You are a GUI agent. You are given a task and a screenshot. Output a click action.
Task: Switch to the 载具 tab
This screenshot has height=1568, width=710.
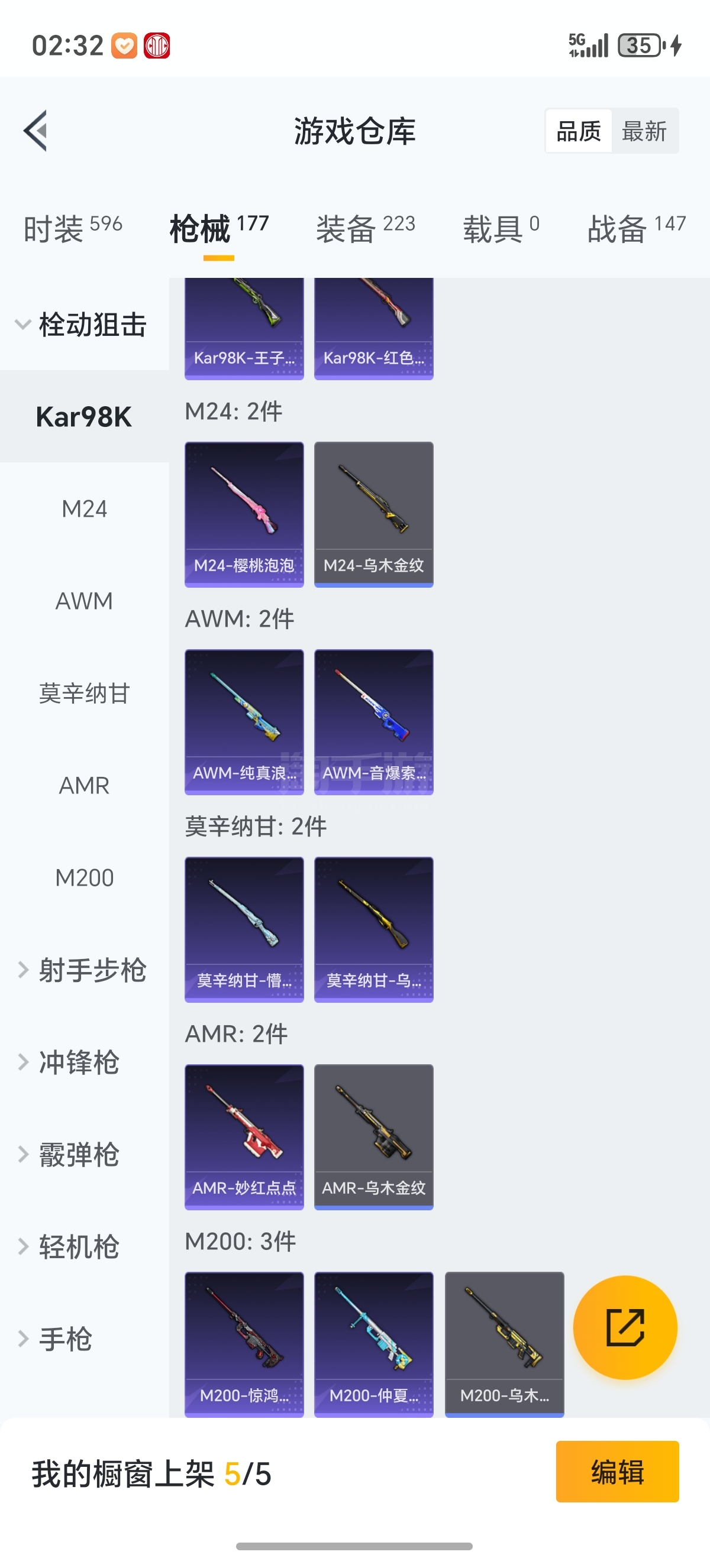coord(501,228)
